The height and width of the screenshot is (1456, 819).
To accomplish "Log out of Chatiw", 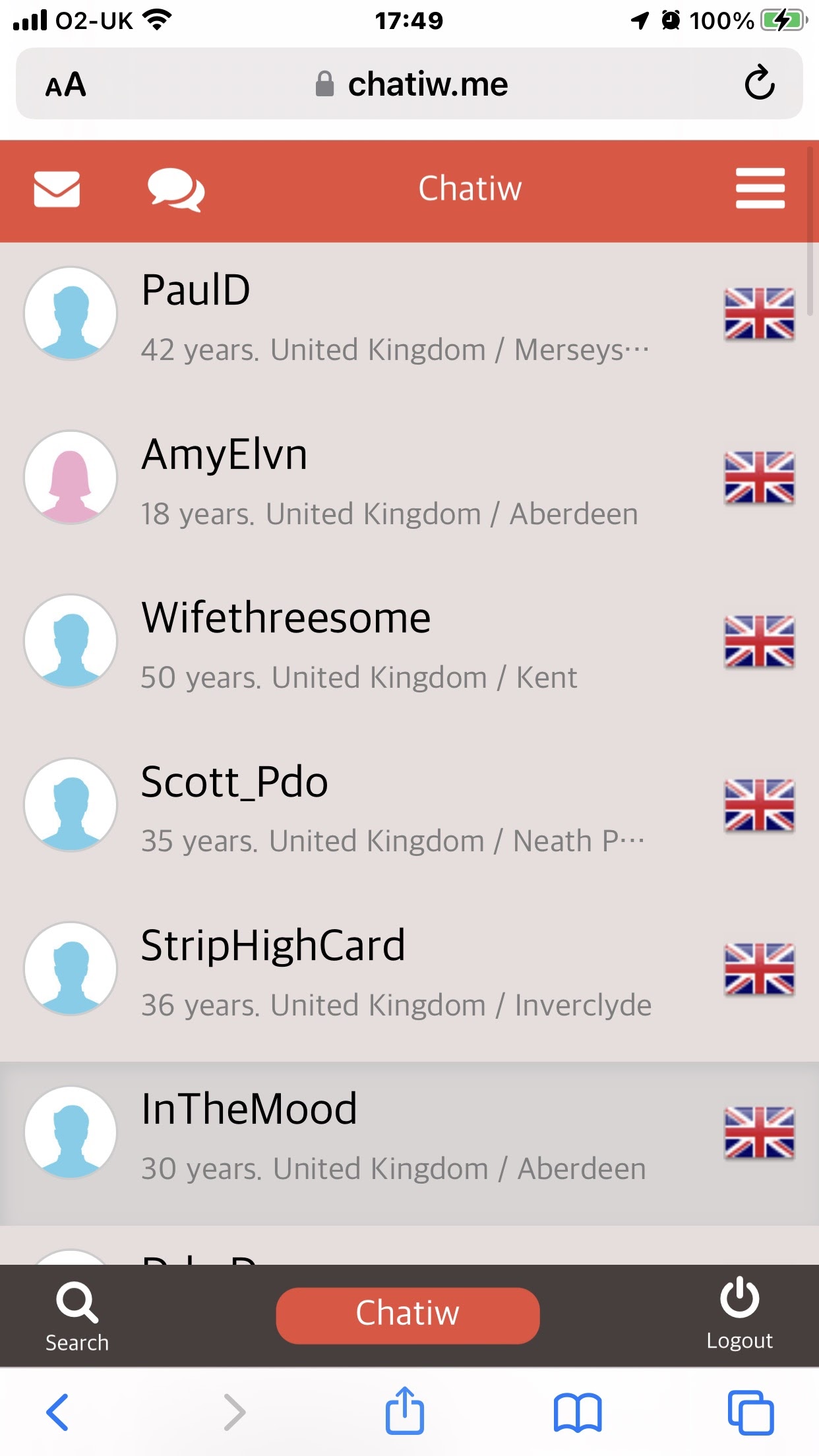I will (739, 1314).
